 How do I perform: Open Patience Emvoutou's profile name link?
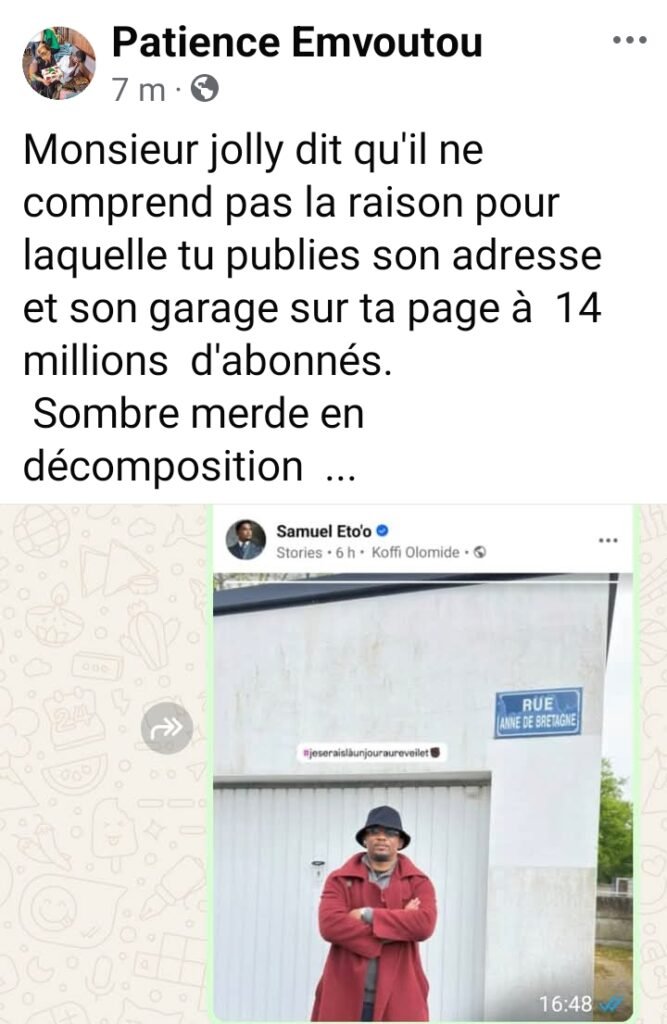297,43
